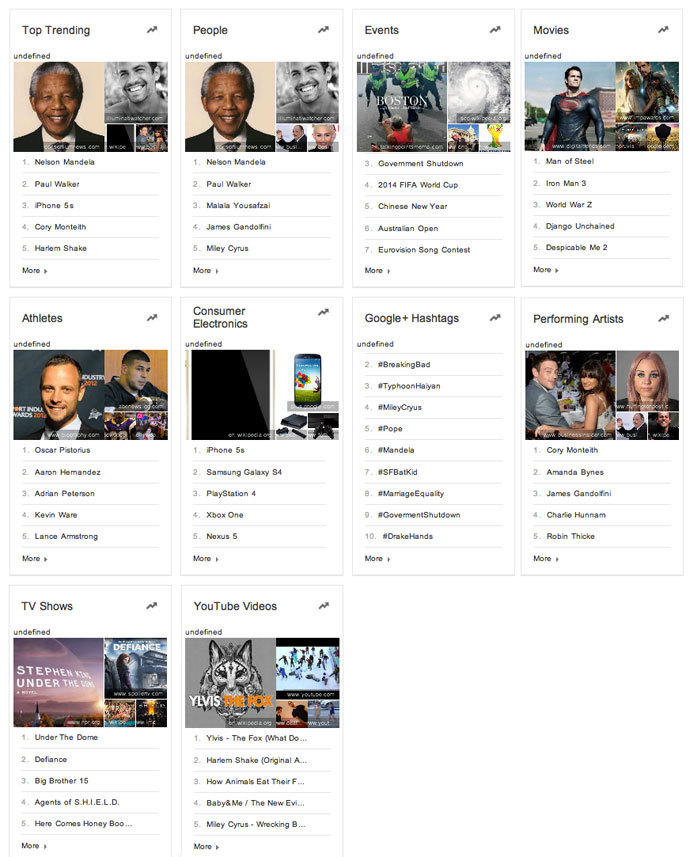The image size is (690, 857).
Task: Open the Ylvis - The Fox video entry
Action: 255,737
